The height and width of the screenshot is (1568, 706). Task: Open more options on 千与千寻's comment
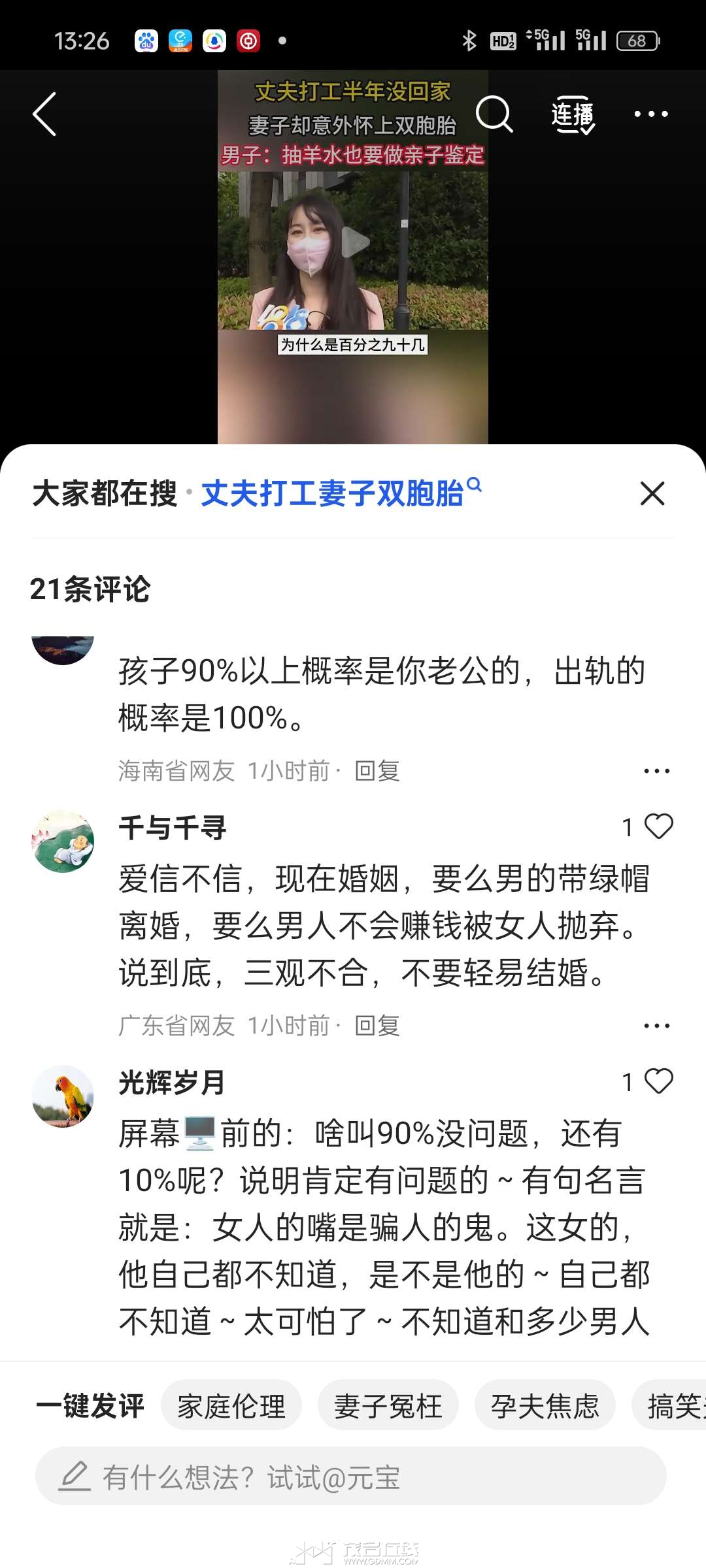click(656, 1026)
